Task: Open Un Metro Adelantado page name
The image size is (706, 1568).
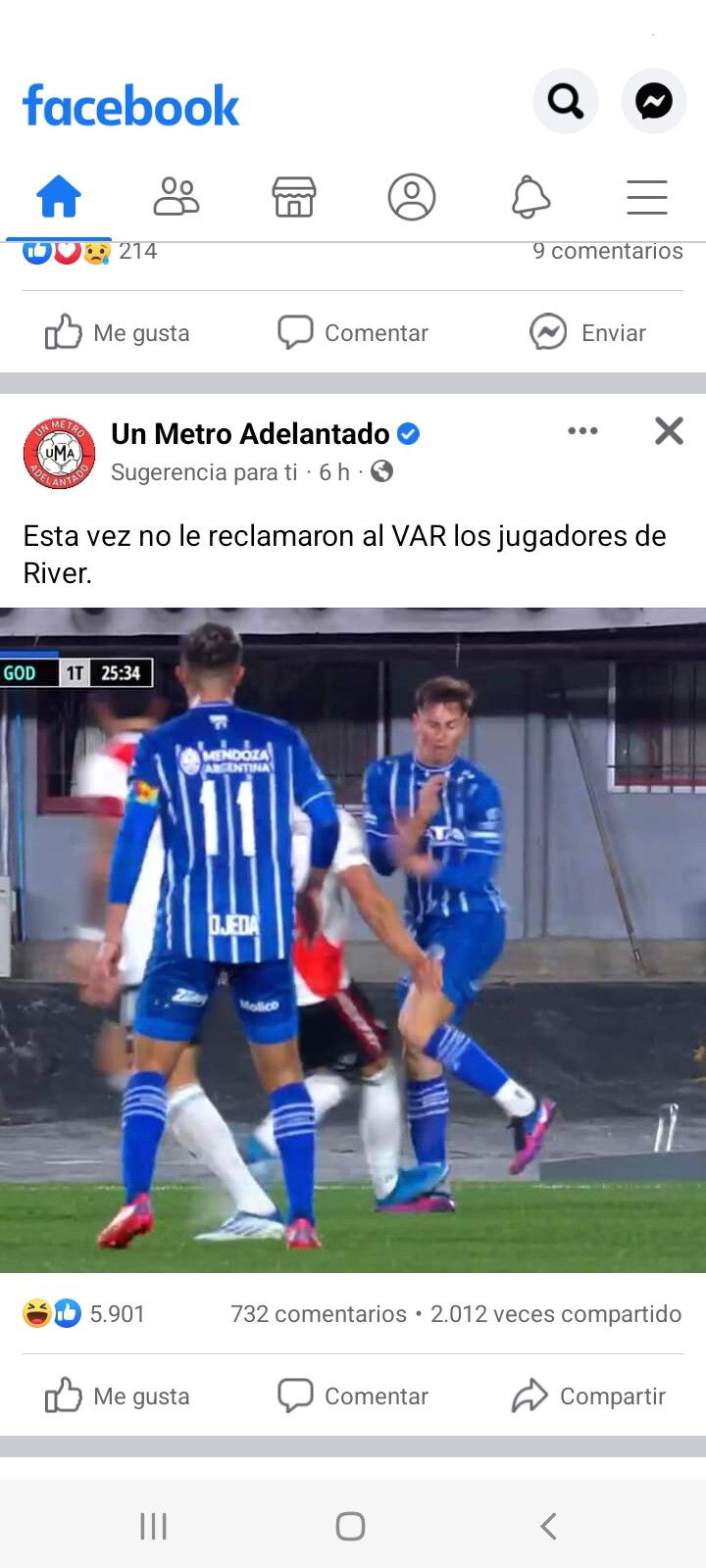Action: [250, 433]
